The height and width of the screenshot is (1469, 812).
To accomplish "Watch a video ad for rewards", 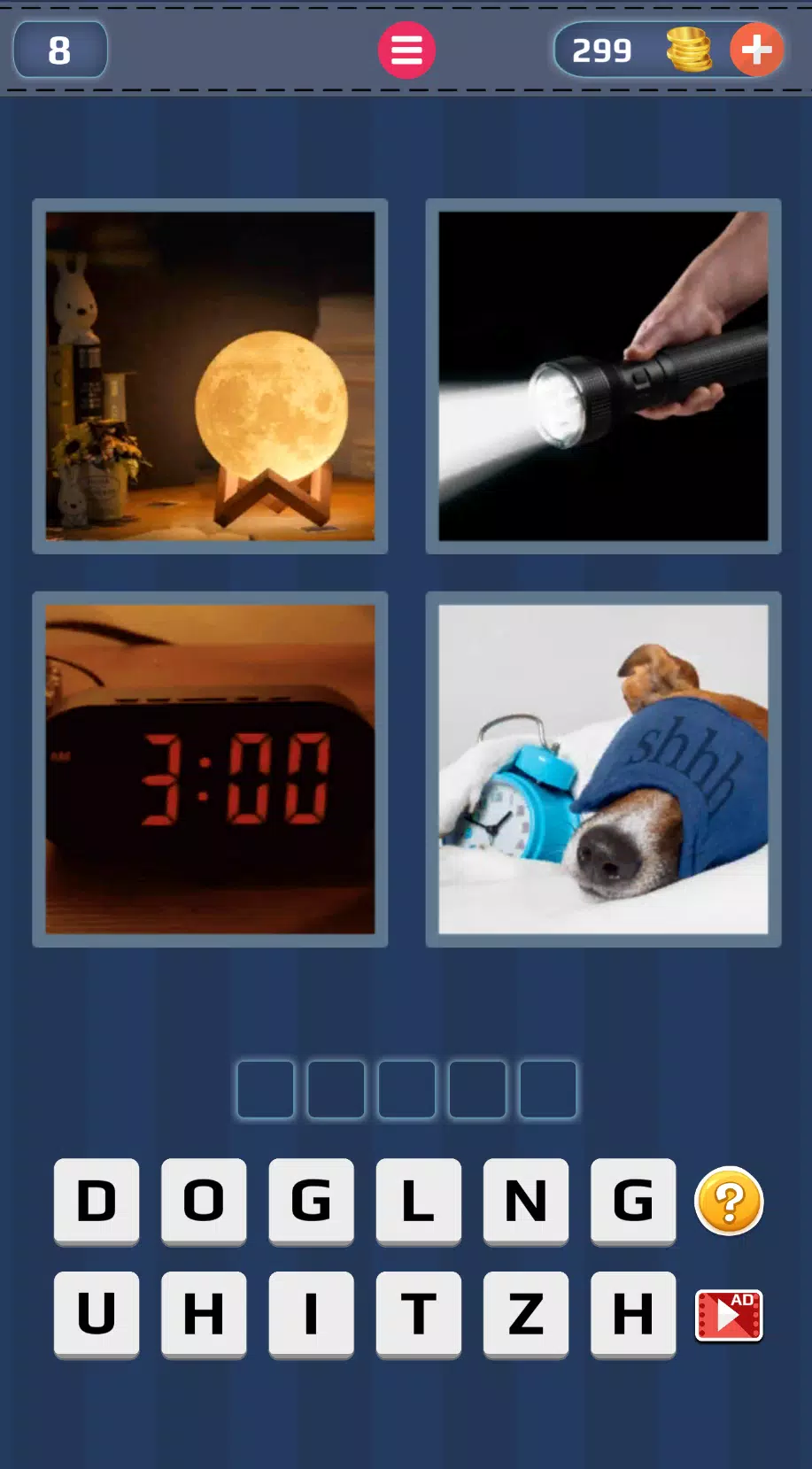I will click(729, 1315).
